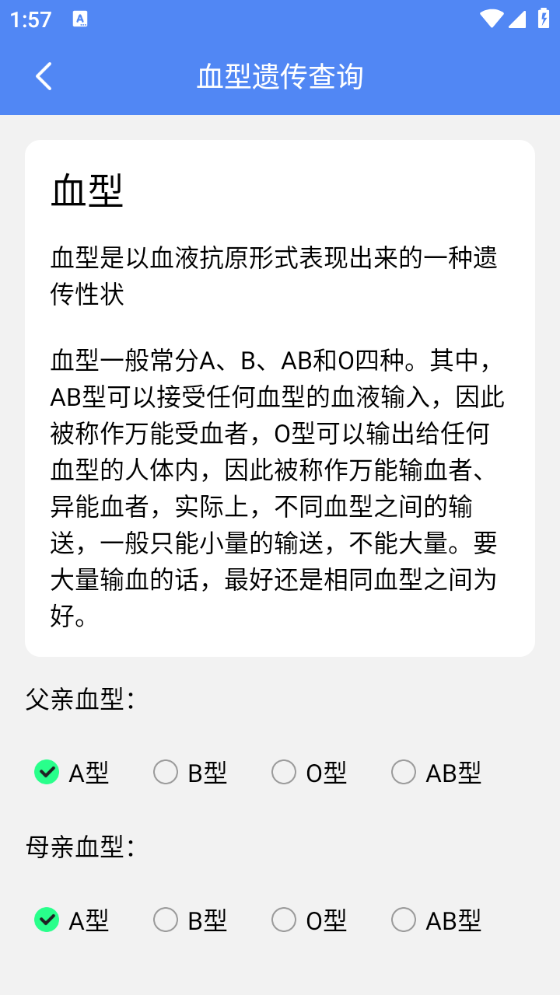Viewport: 560px width, 995px height.
Task: Go back using the header arrow
Action: 44,77
